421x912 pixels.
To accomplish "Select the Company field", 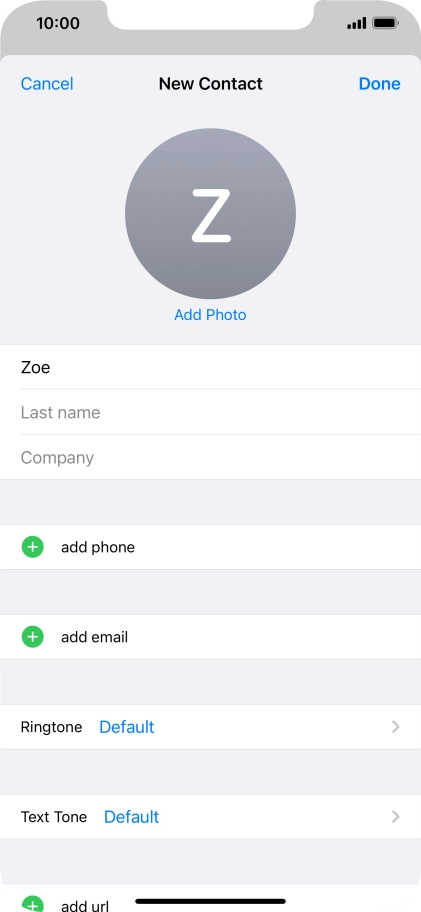I will 210,458.
